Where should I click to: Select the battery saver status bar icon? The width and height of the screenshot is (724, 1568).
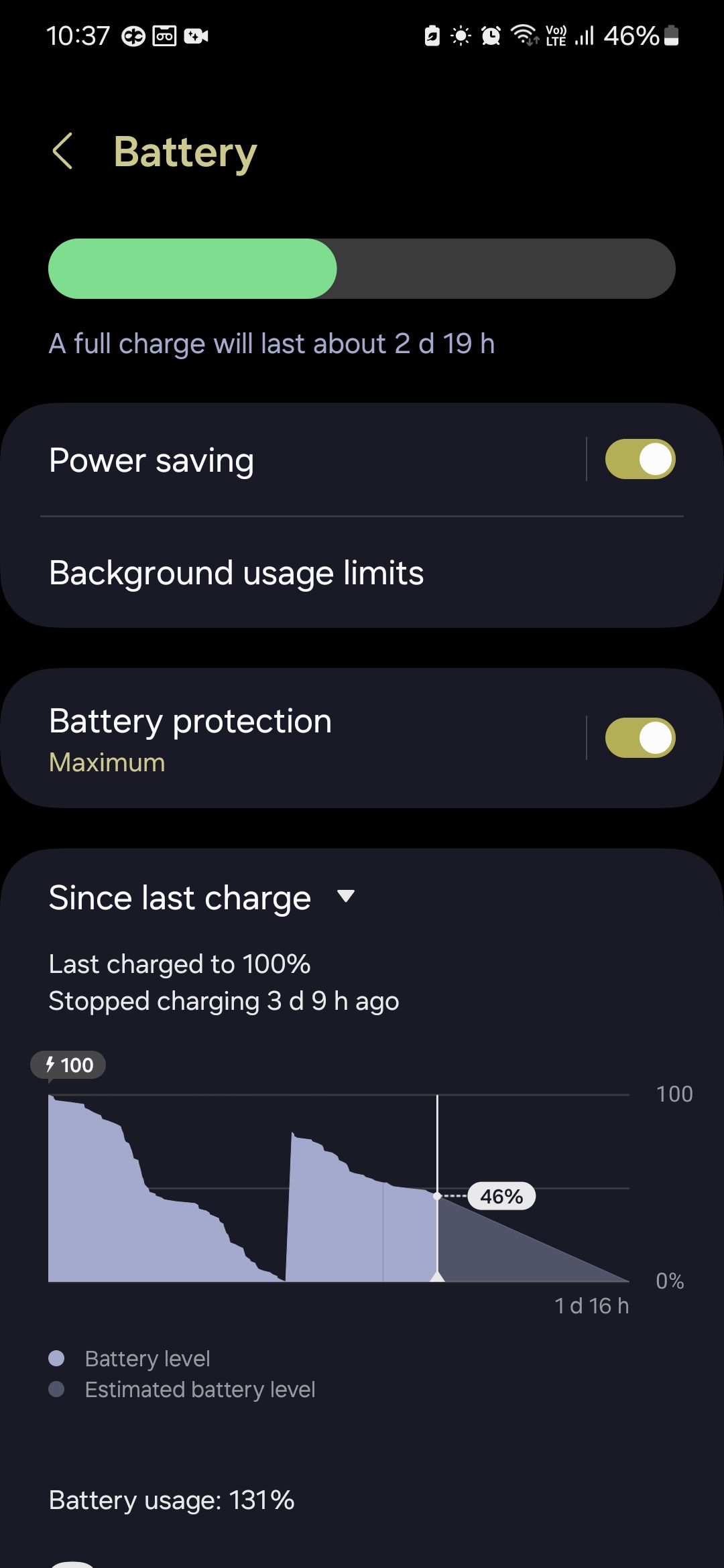[x=432, y=37]
